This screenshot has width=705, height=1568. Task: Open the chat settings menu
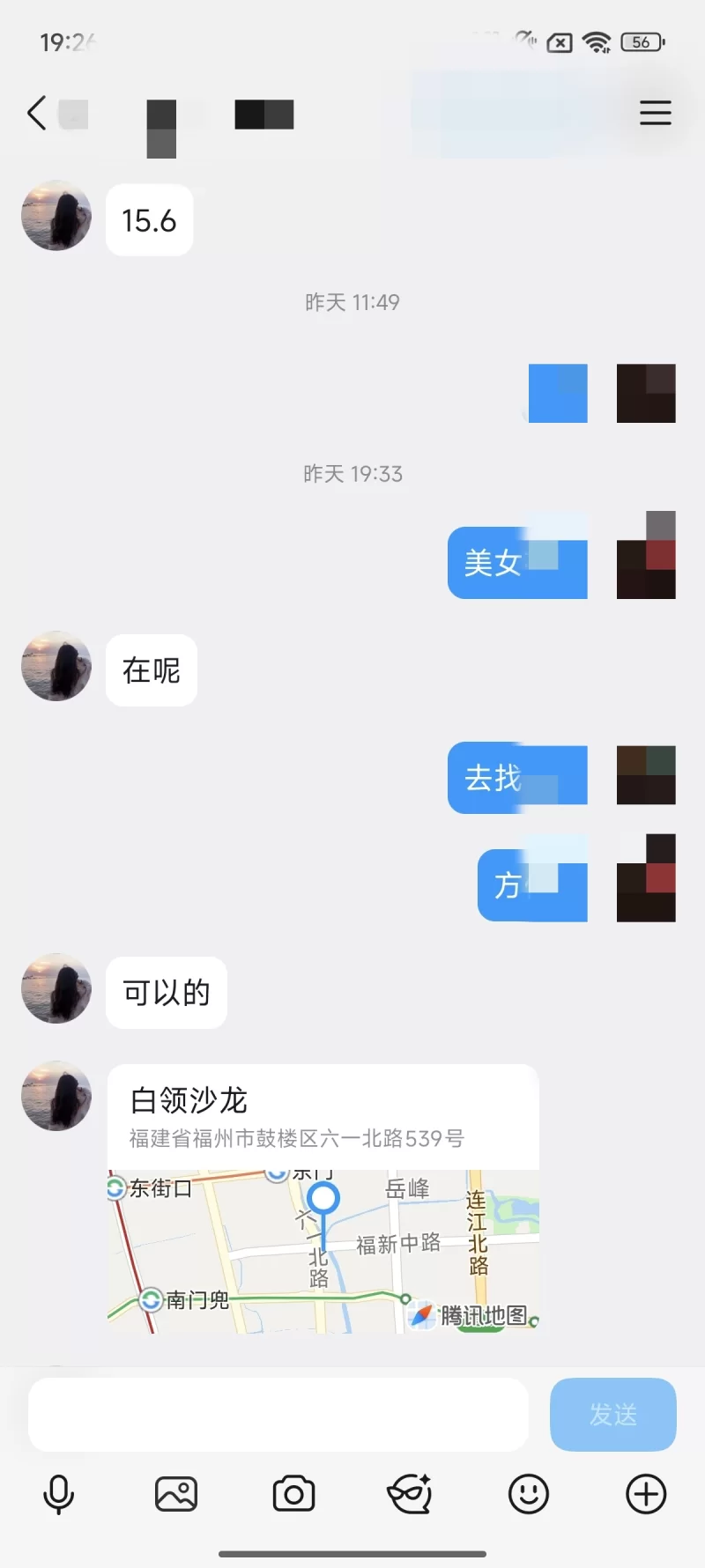(655, 114)
